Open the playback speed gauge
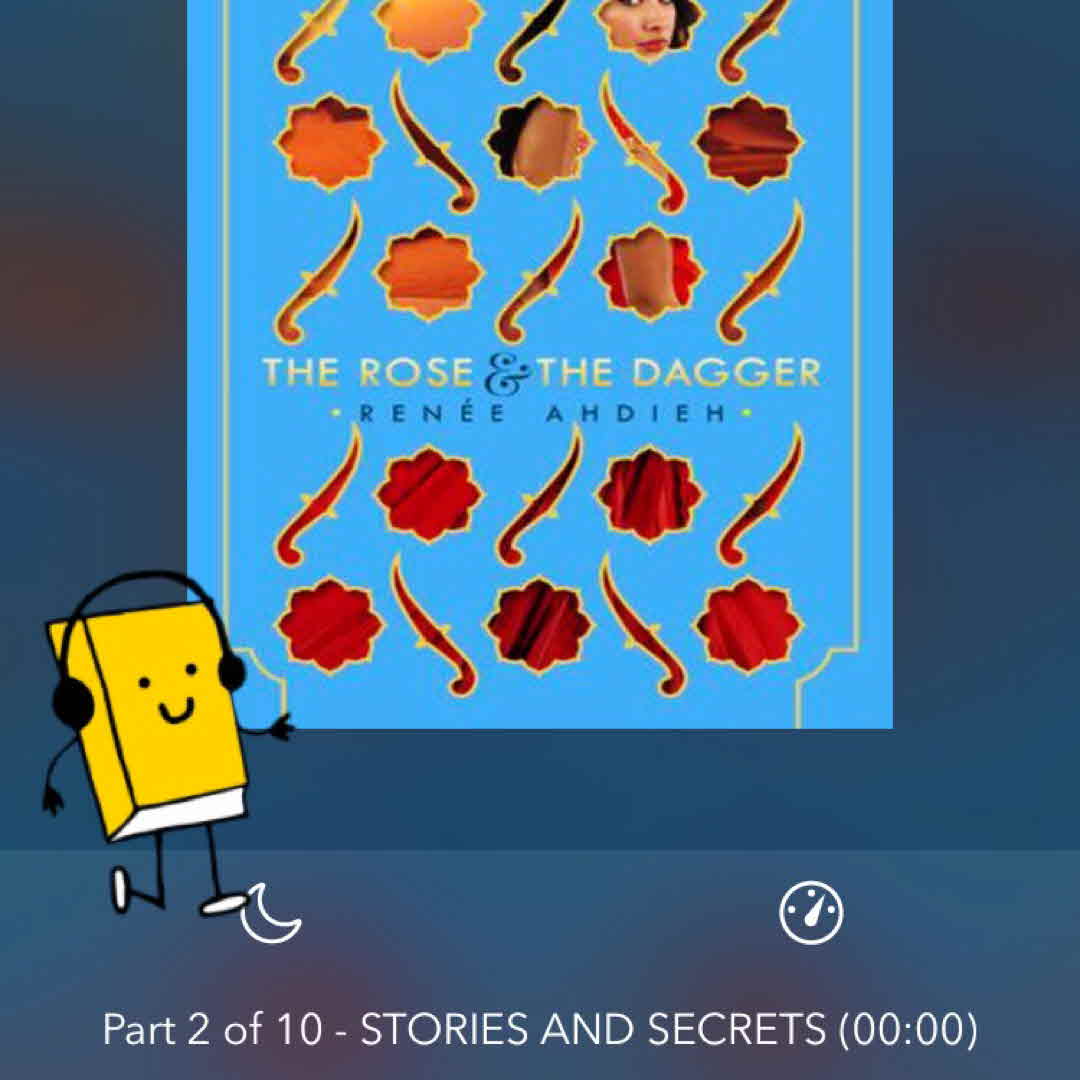 point(811,913)
